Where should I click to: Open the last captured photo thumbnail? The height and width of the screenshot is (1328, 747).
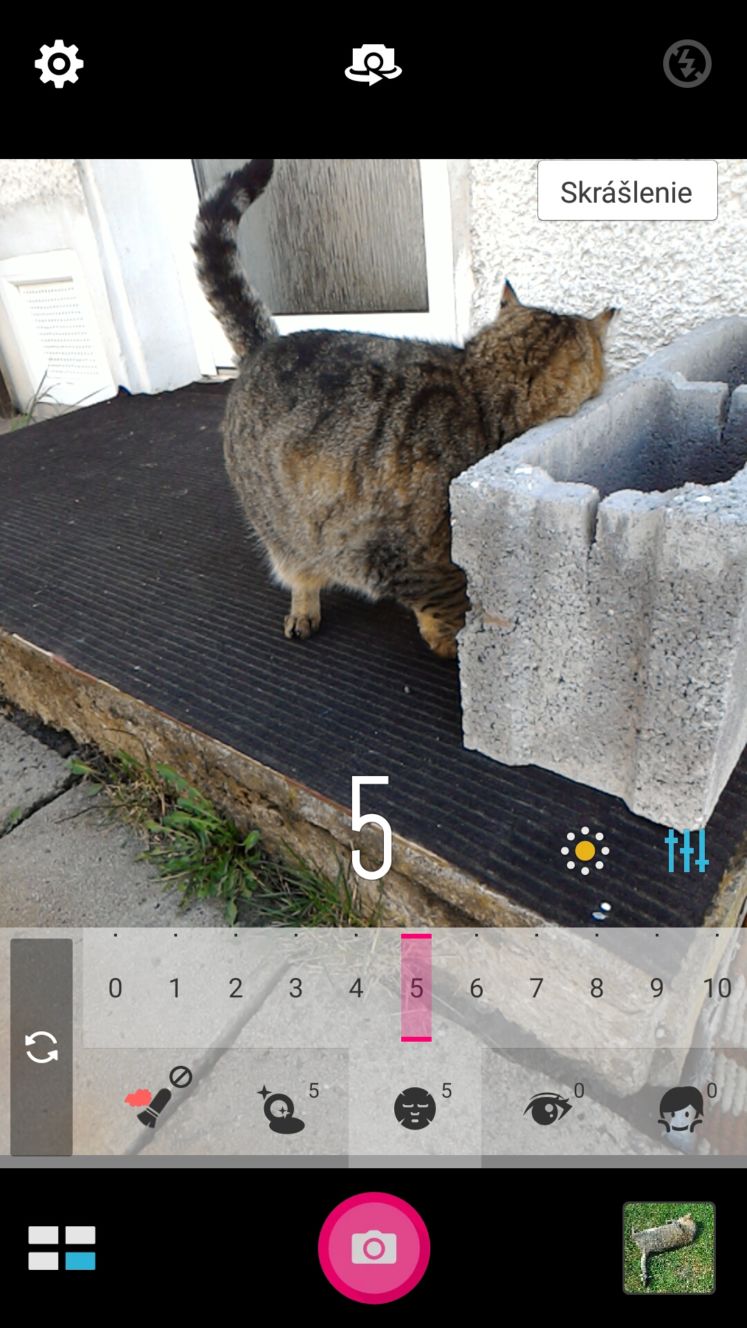click(x=669, y=1248)
